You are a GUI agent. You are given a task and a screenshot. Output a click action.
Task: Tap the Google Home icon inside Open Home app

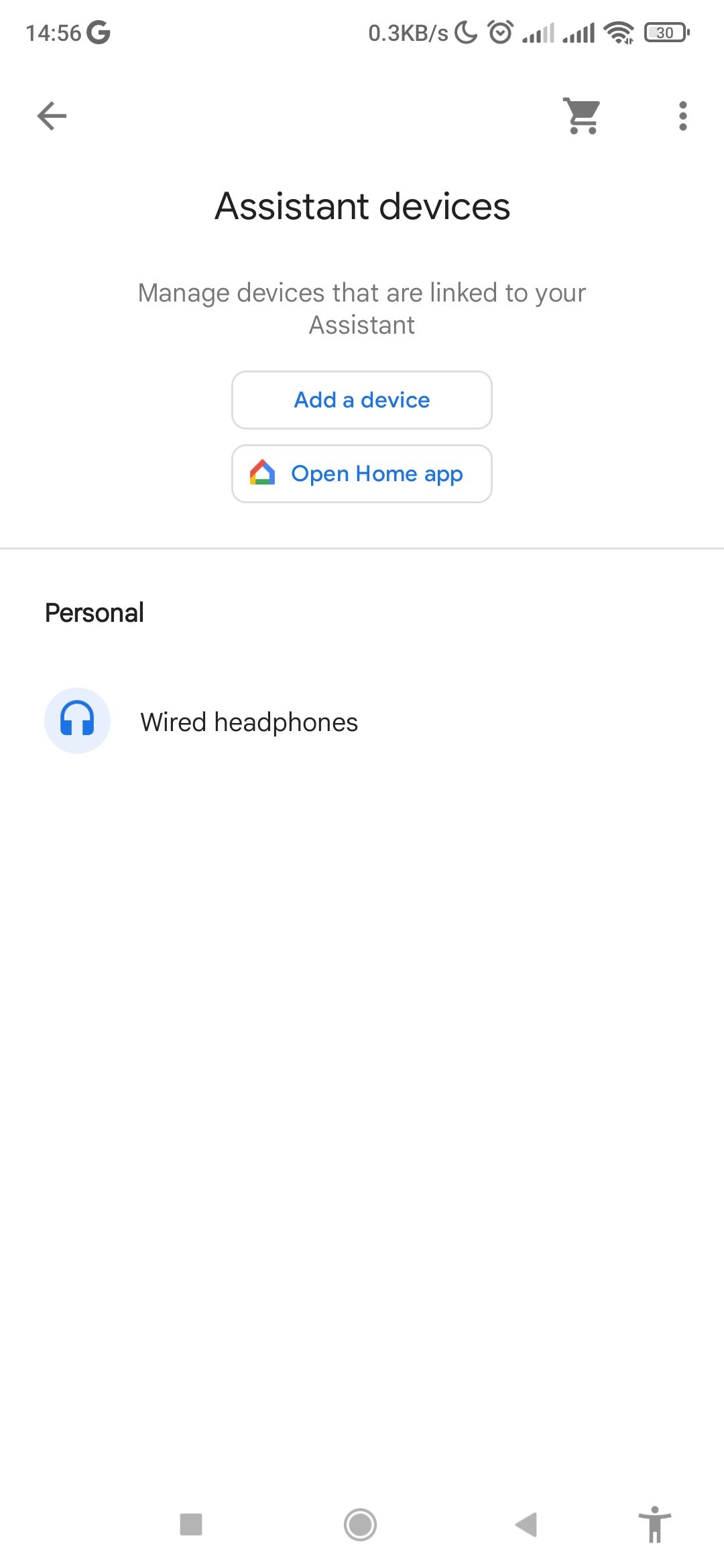click(263, 473)
